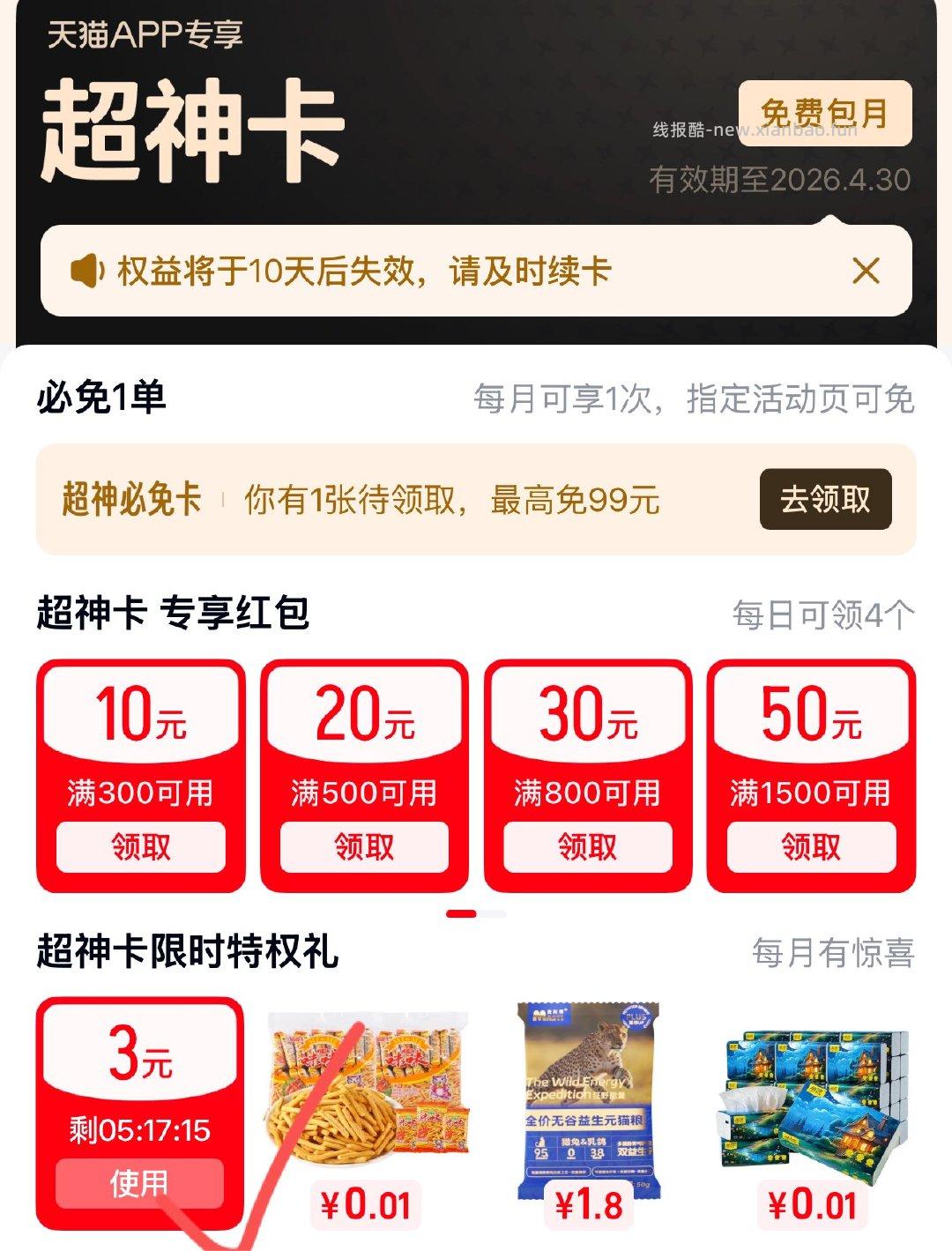
Task: Open the snack fries product priced ¥0.01
Action: [365, 1093]
